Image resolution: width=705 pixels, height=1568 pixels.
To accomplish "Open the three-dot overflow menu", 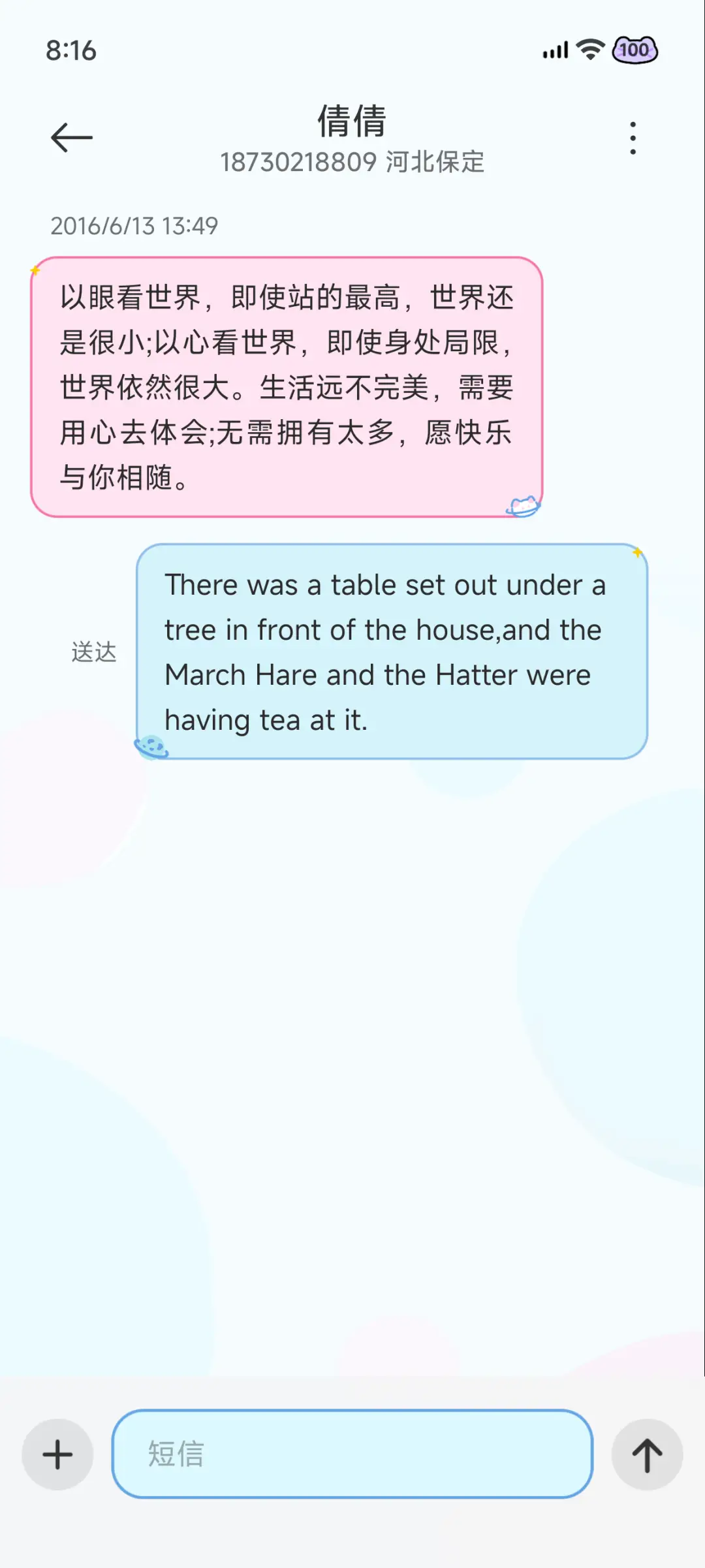I will [x=632, y=137].
